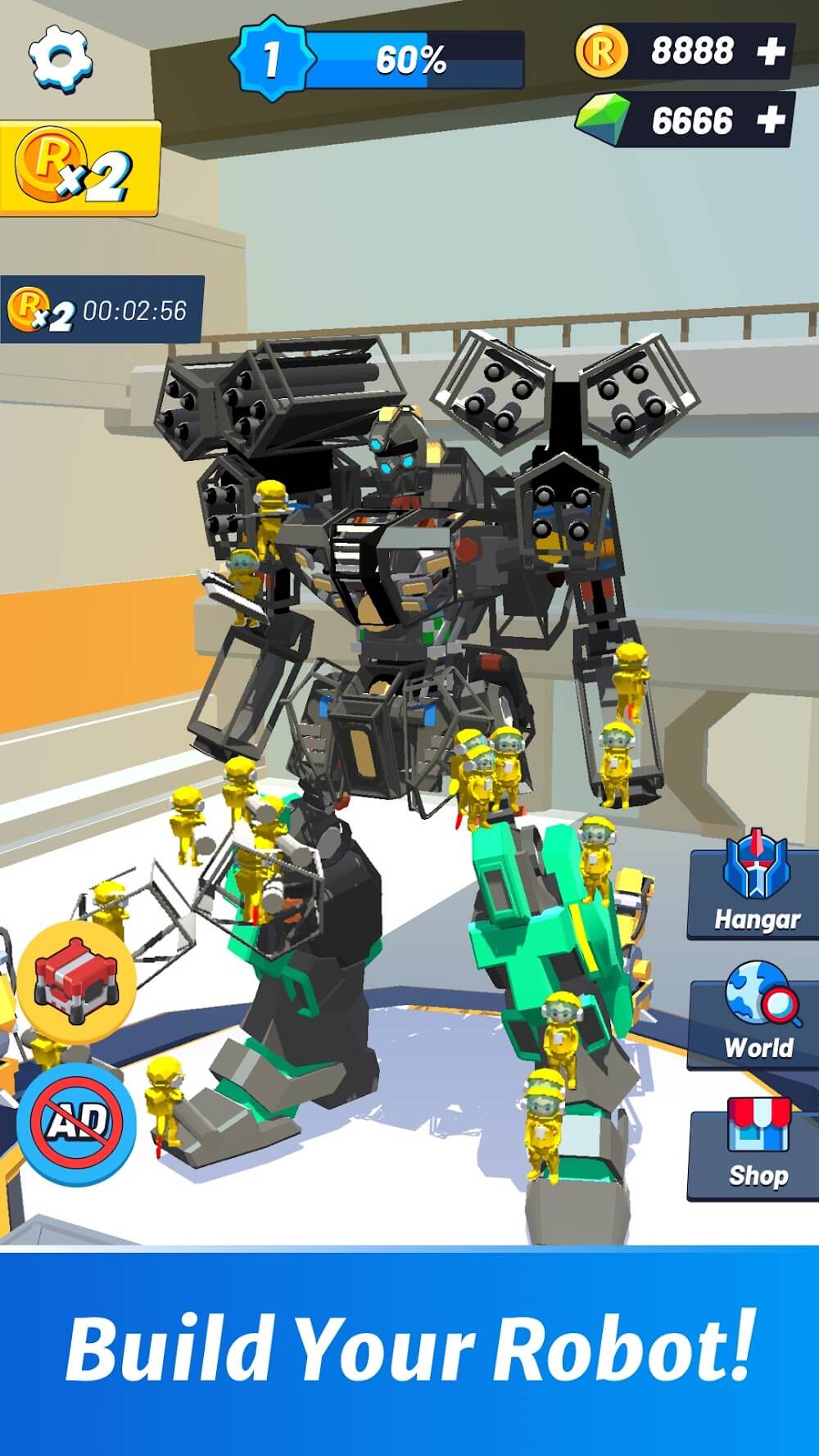Tap the remove ads button
This screenshot has width=819, height=1456.
(x=76, y=1124)
